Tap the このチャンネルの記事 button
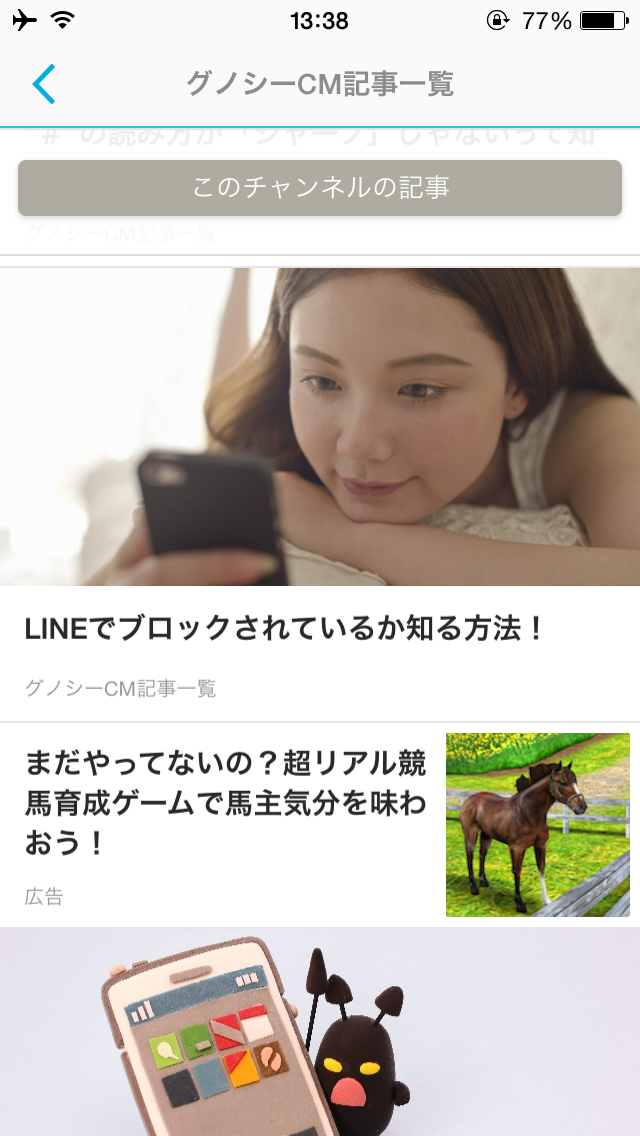The width and height of the screenshot is (640, 1136). tap(320, 188)
